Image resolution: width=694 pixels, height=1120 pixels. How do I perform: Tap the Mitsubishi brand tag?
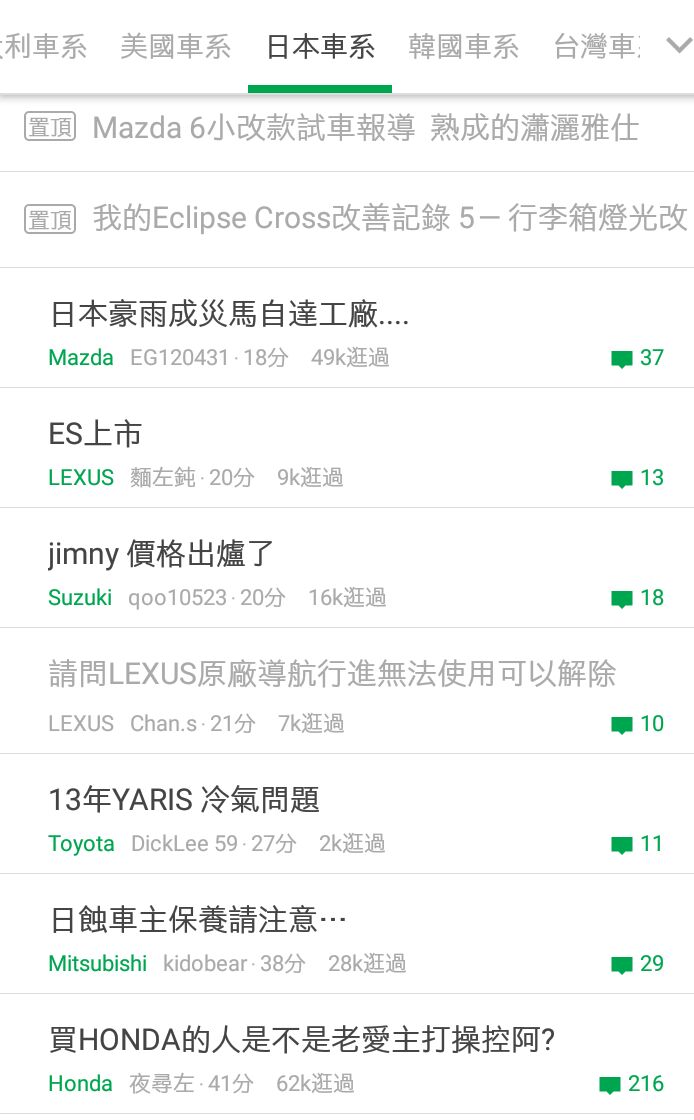(x=98, y=963)
